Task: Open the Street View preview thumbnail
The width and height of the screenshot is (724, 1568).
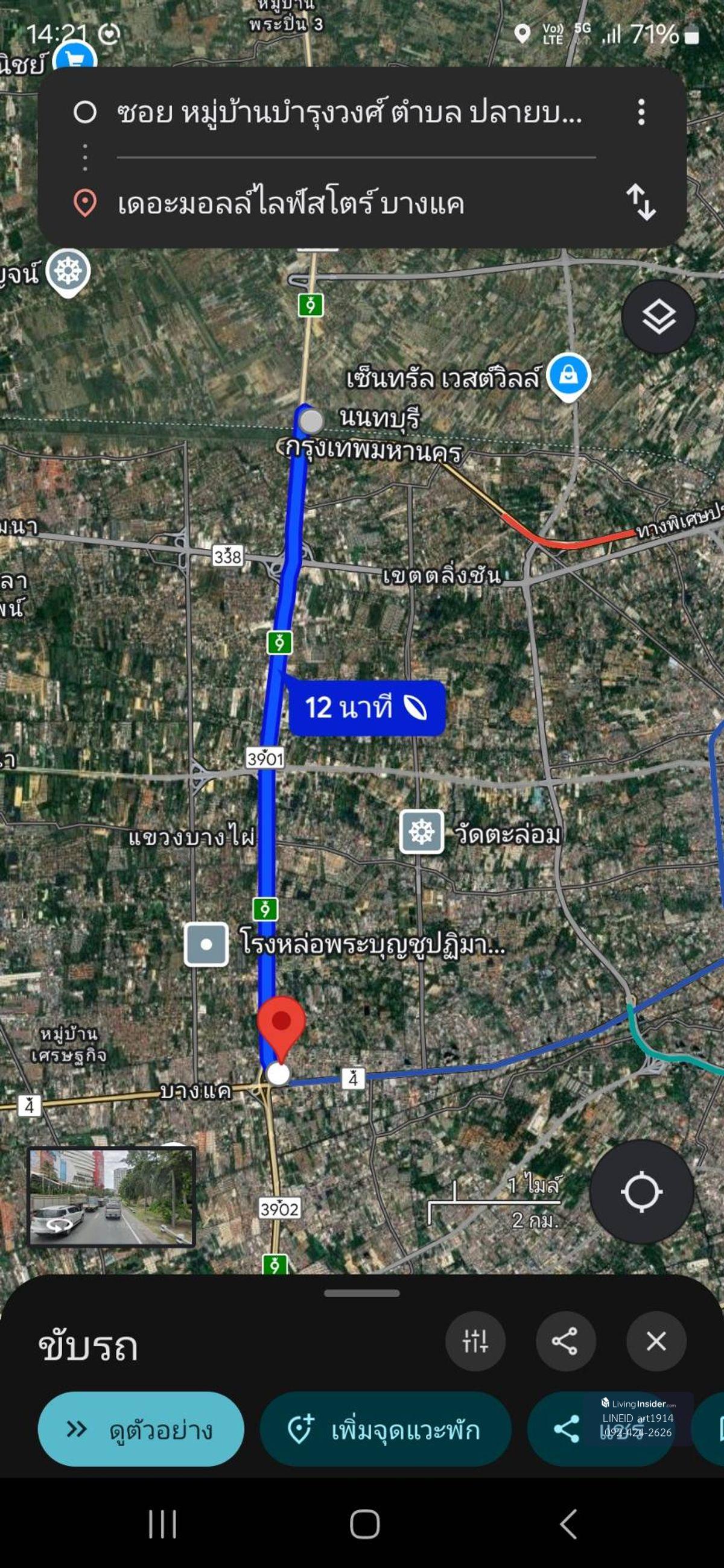Action: pyautogui.click(x=112, y=1197)
